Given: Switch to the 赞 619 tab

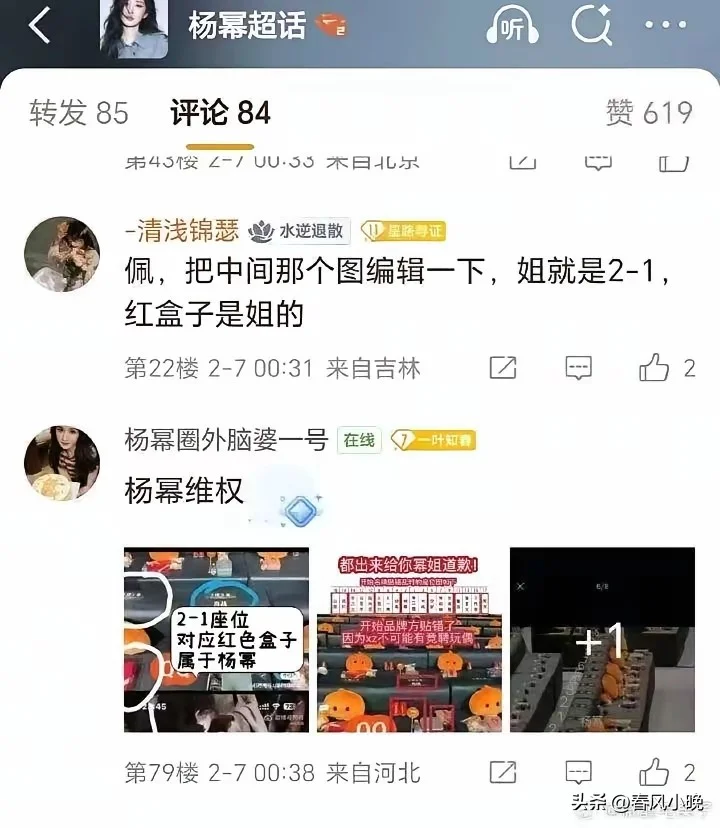Looking at the screenshot, I should point(648,113).
